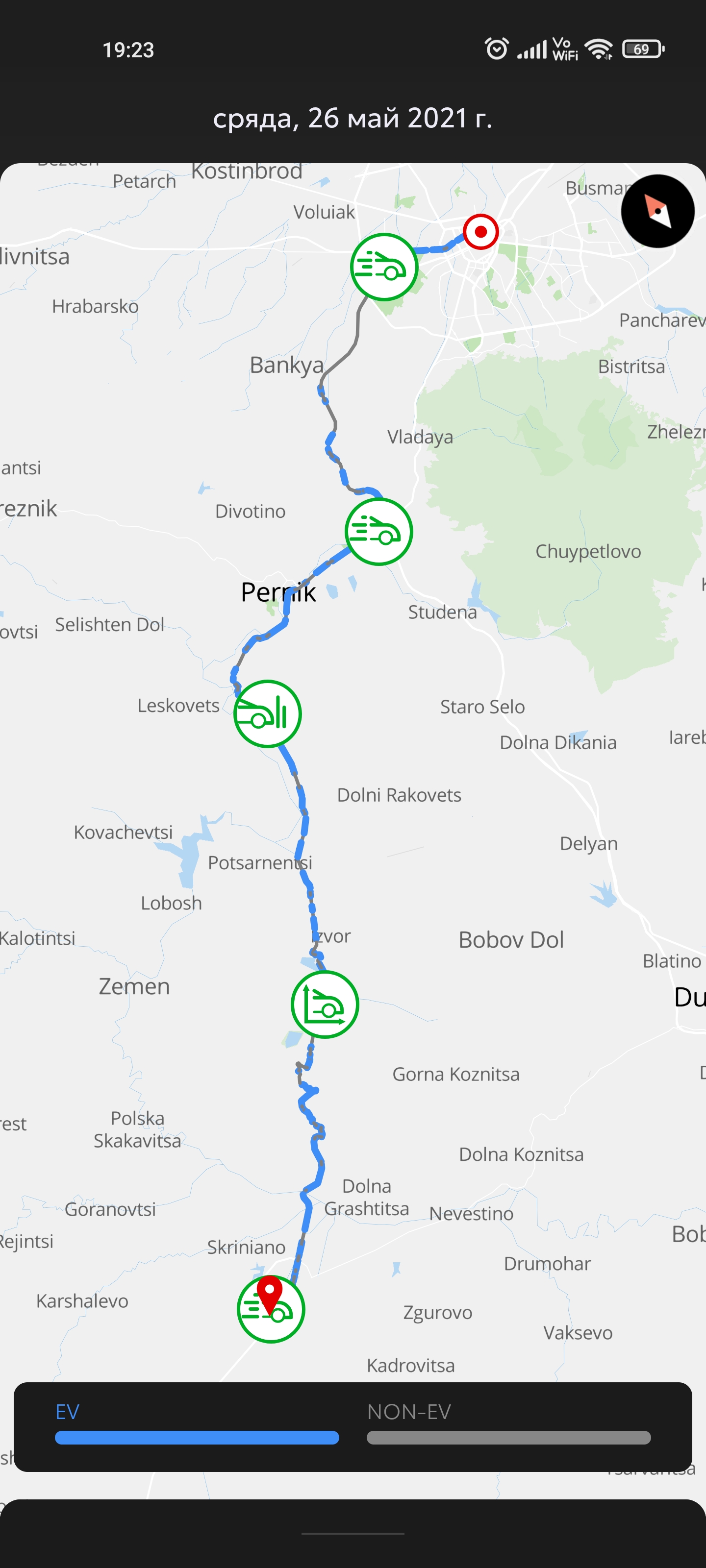Open the red destination pin marker

pyautogui.click(x=269, y=1294)
